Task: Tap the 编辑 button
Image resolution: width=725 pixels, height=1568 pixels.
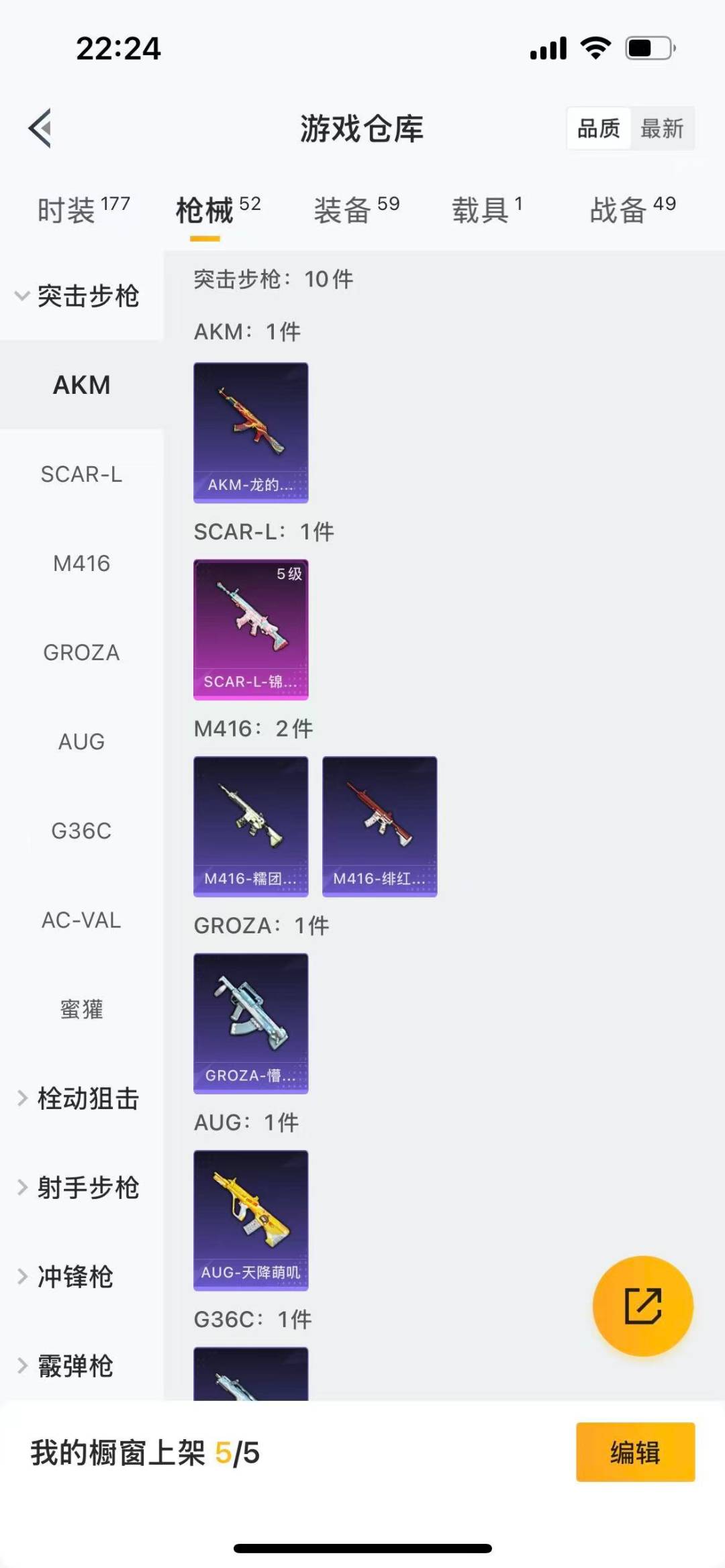Action: (635, 1452)
